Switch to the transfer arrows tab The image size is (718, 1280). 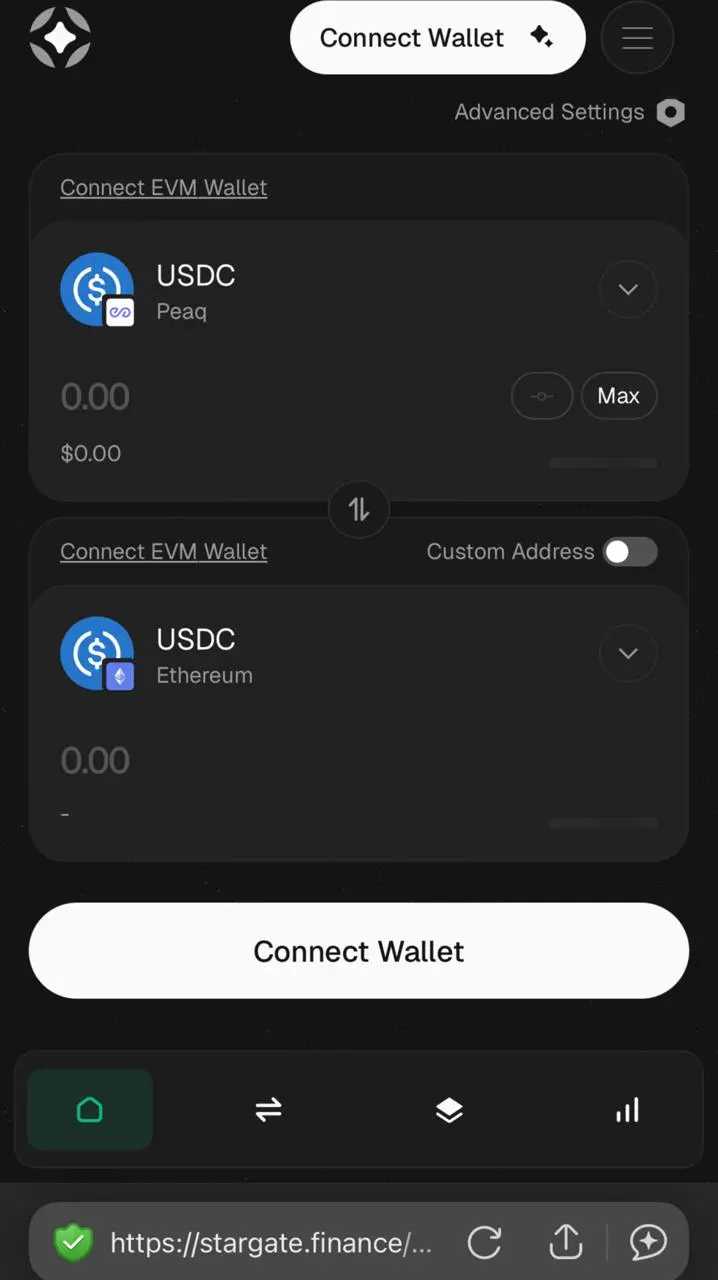click(269, 1110)
